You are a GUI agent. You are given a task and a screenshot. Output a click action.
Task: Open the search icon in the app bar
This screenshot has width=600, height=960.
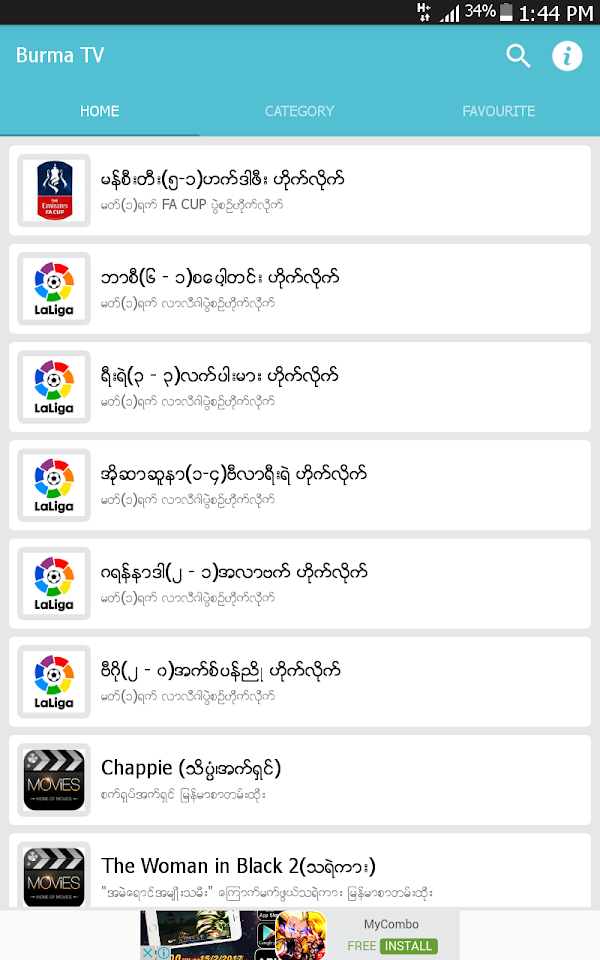point(518,56)
